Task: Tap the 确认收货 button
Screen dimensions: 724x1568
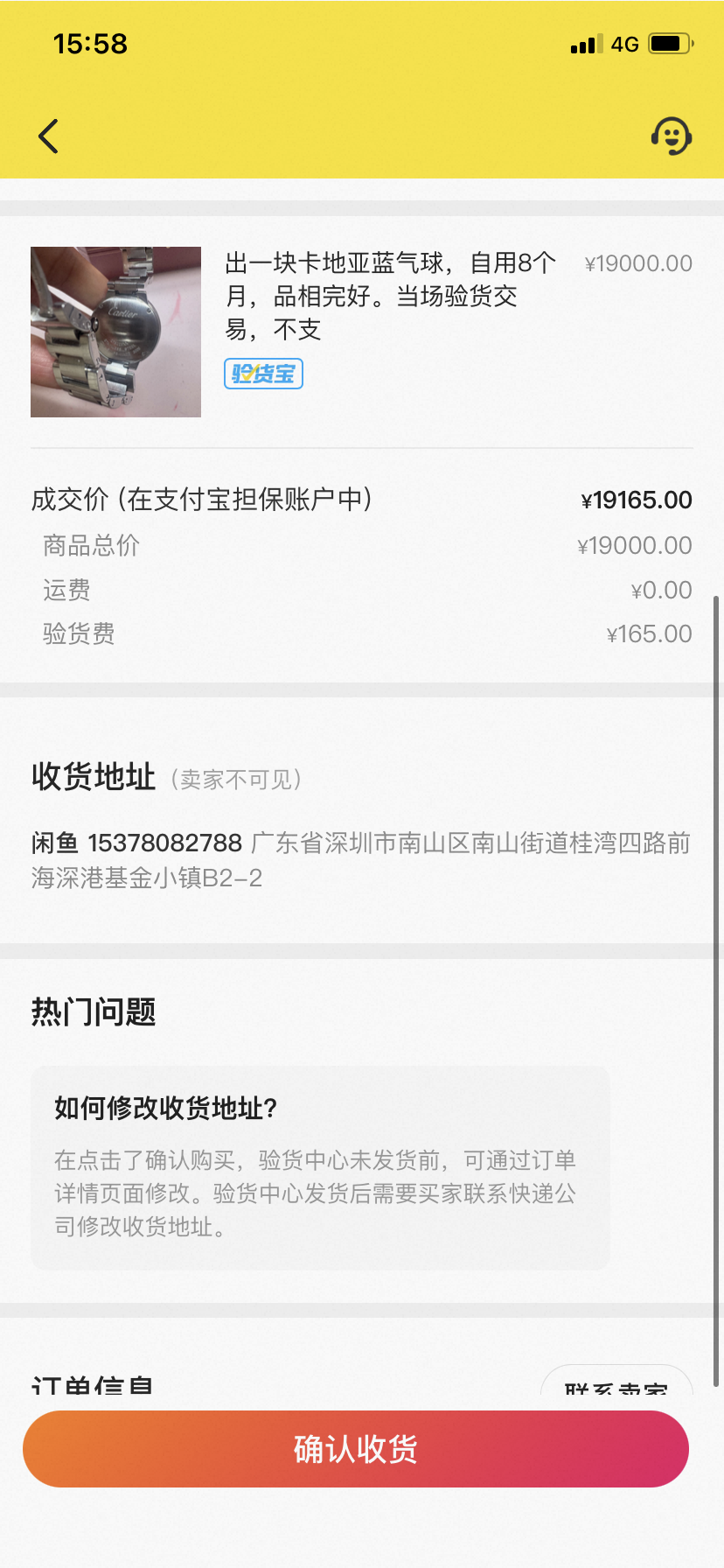Action: pyautogui.click(x=356, y=1449)
